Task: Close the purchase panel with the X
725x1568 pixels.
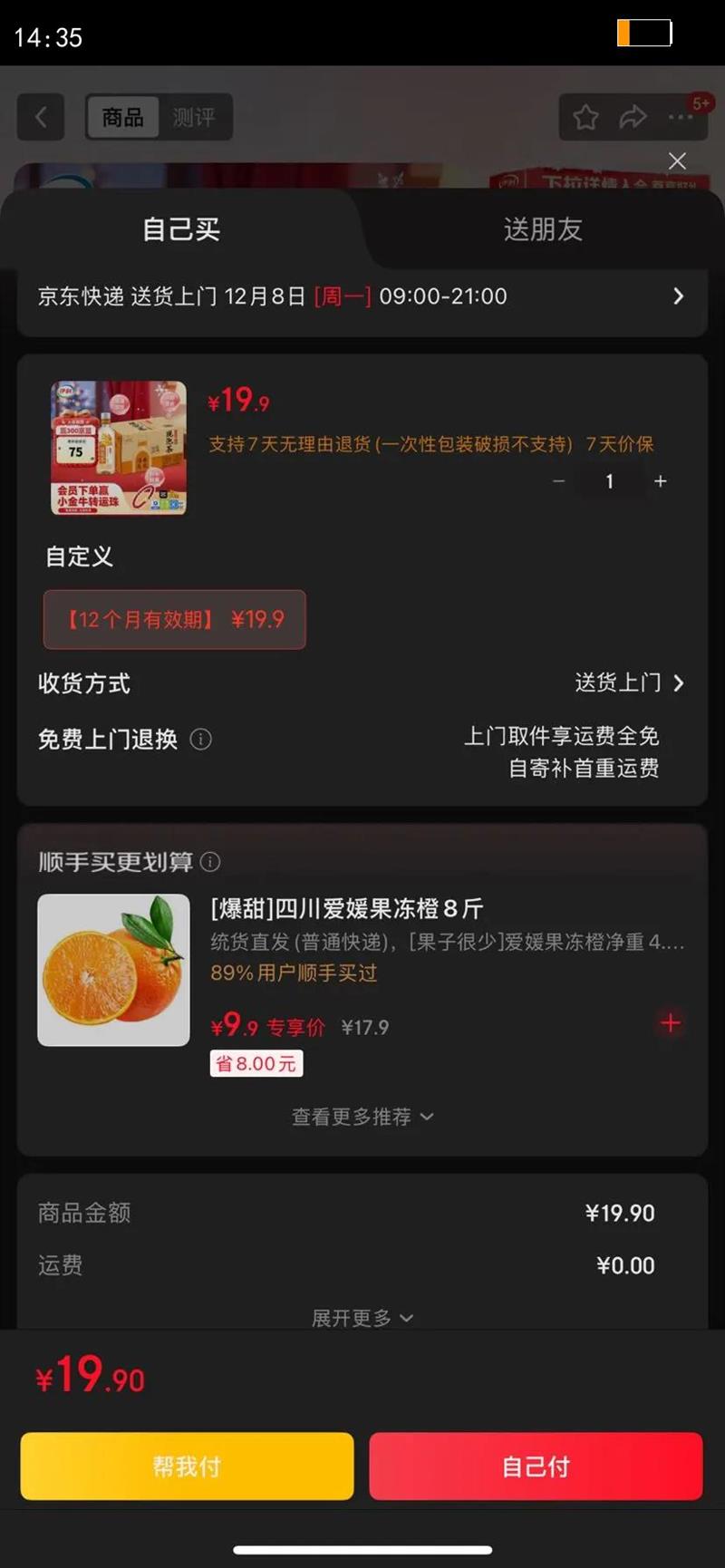Action: click(x=677, y=160)
